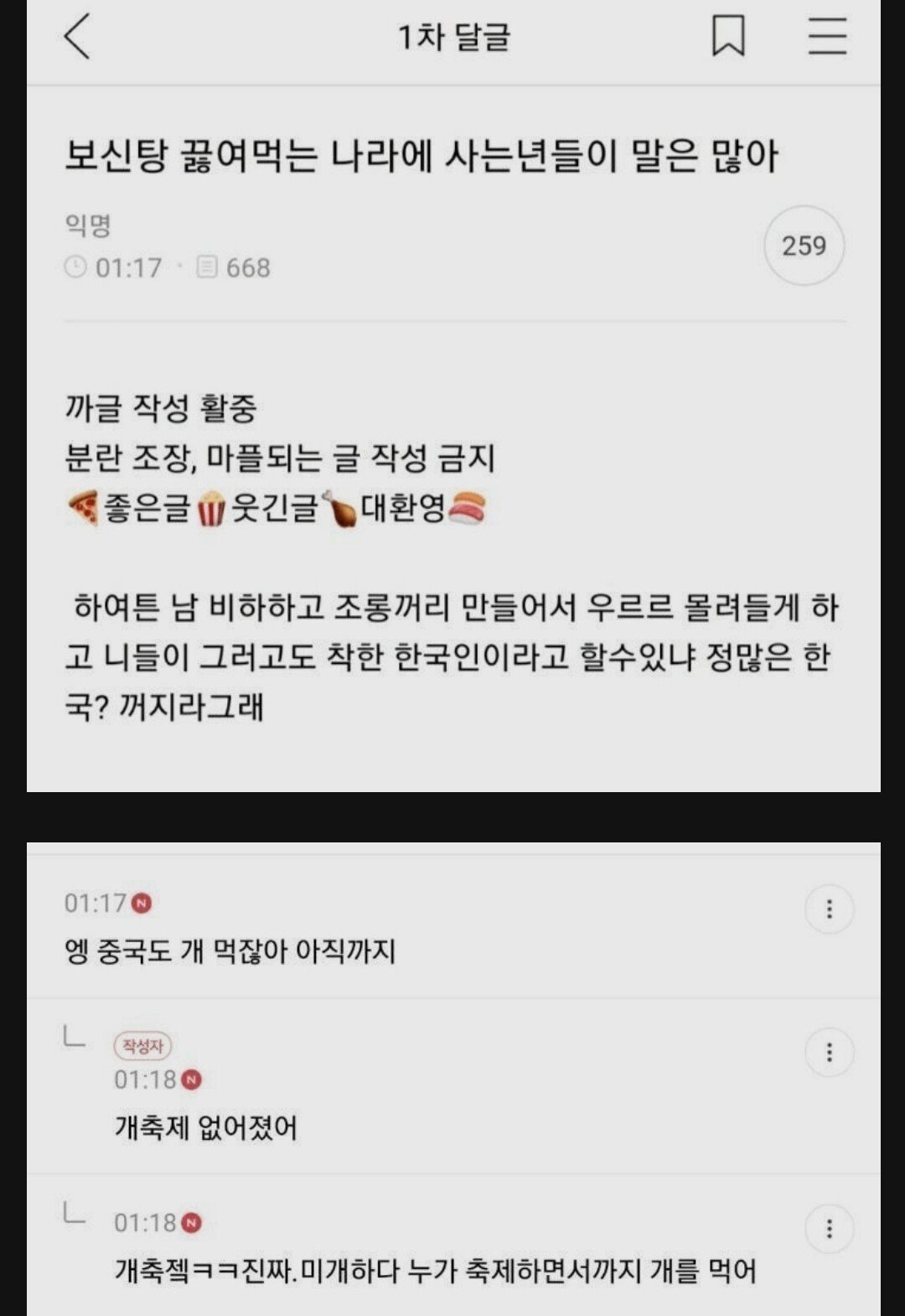Screen dimensions: 905x1316
Task: Open the hamburger menu in the top bar
Action: pyautogui.click(x=828, y=39)
